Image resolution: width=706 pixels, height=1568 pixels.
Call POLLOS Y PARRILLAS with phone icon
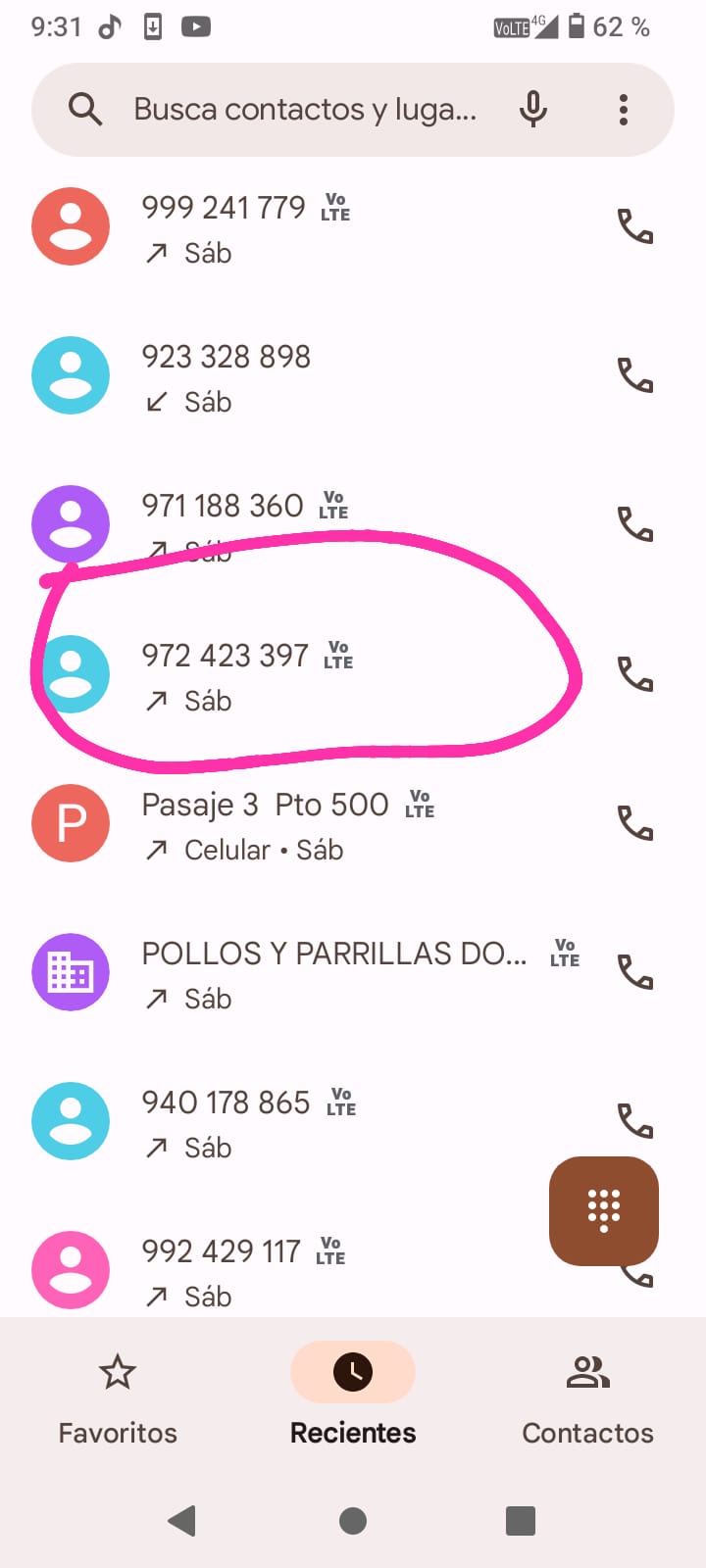click(635, 972)
